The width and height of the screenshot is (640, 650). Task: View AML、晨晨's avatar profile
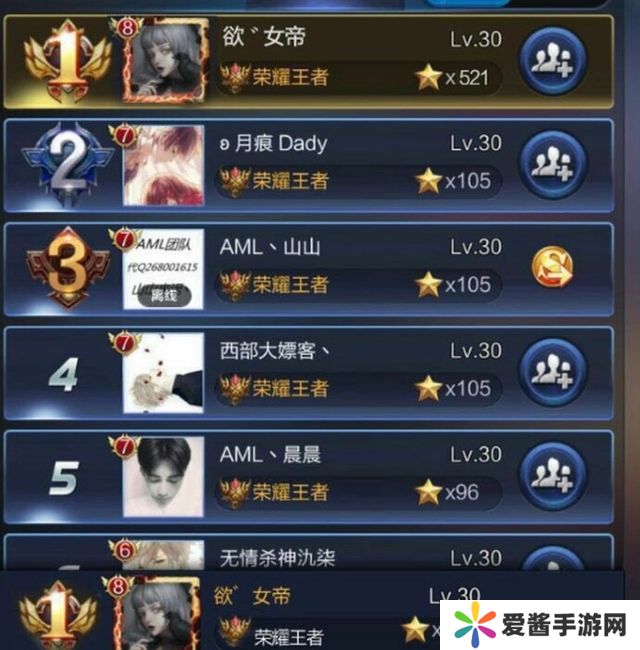pyautogui.click(x=163, y=476)
